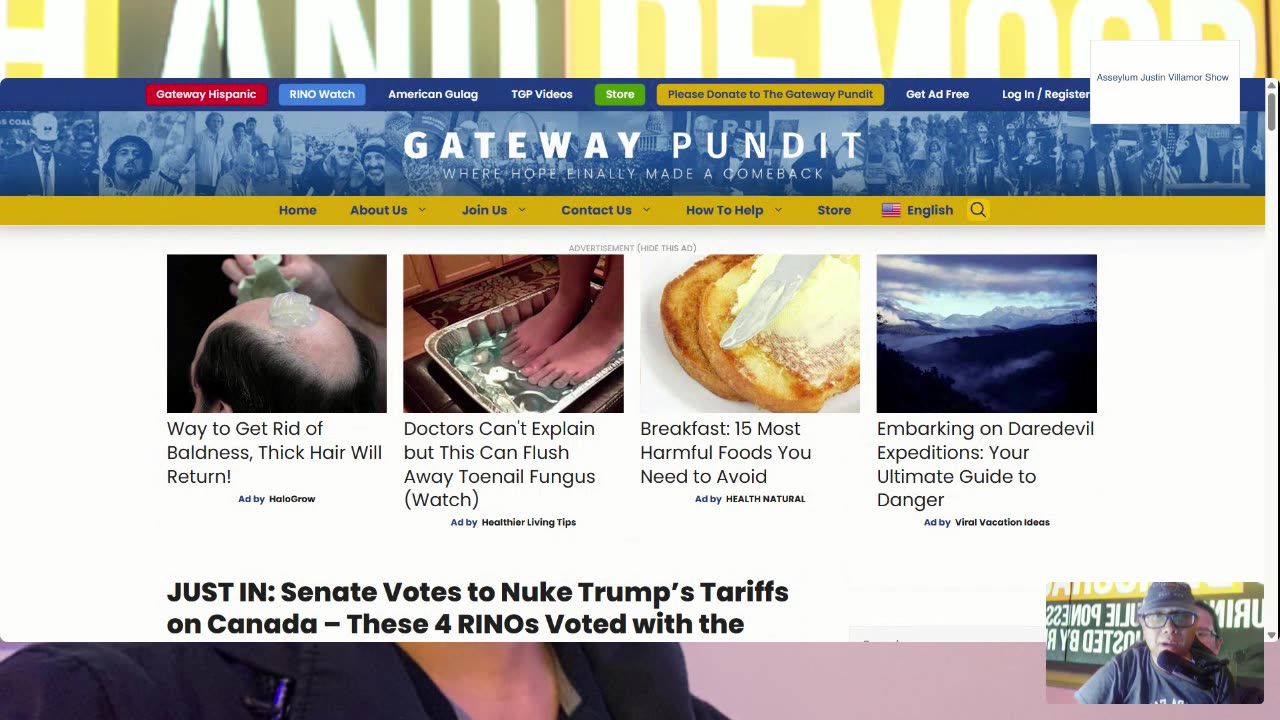
Task: Expand the Contact Us menu
Action: [x=605, y=210]
